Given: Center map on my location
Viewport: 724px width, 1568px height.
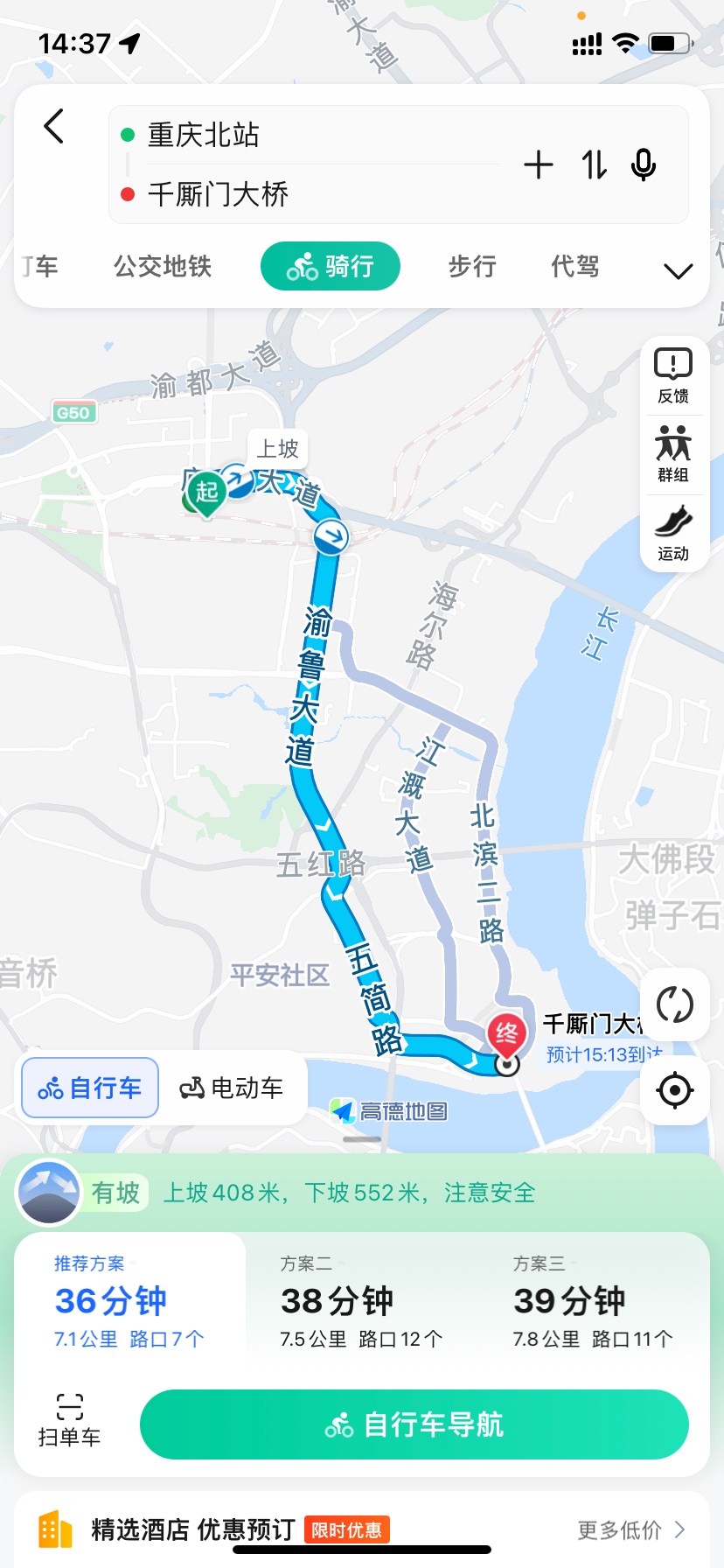Looking at the screenshot, I should pyautogui.click(x=674, y=1090).
